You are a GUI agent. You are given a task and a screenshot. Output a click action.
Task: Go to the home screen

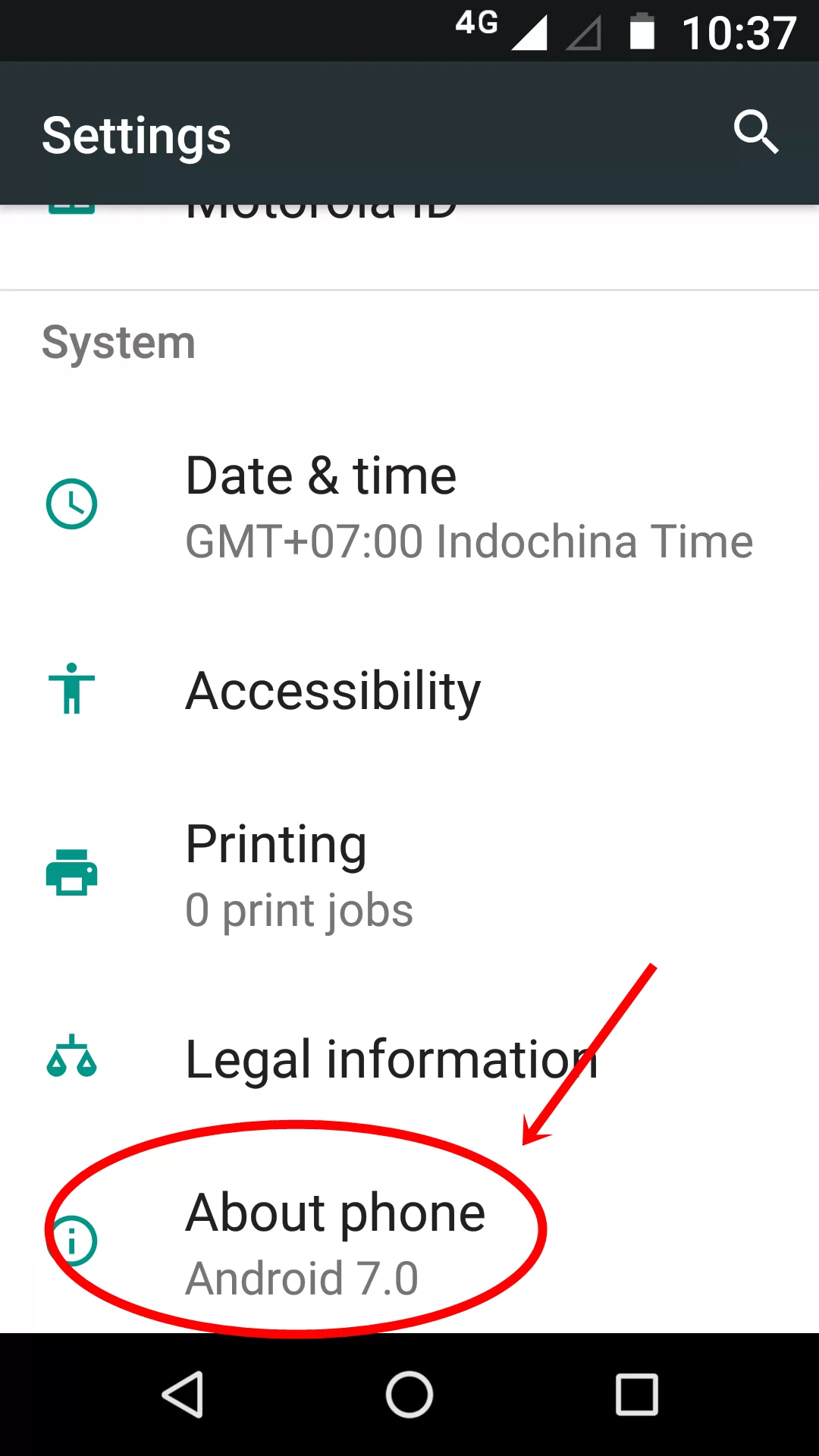click(x=409, y=1394)
